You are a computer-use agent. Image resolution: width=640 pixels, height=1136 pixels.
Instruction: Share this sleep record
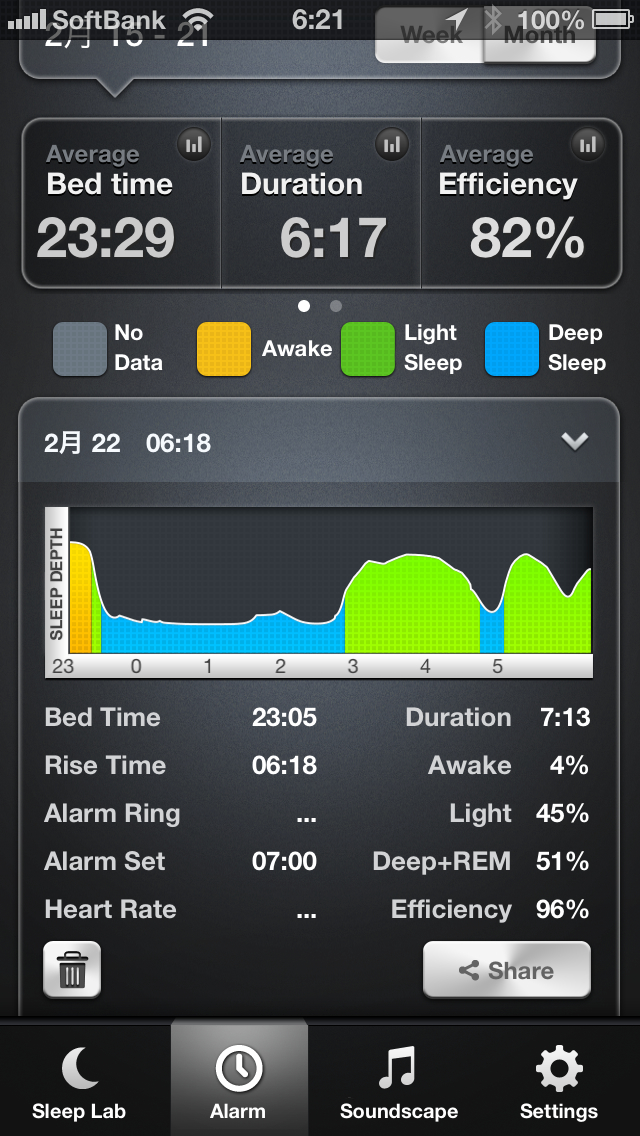(x=506, y=970)
